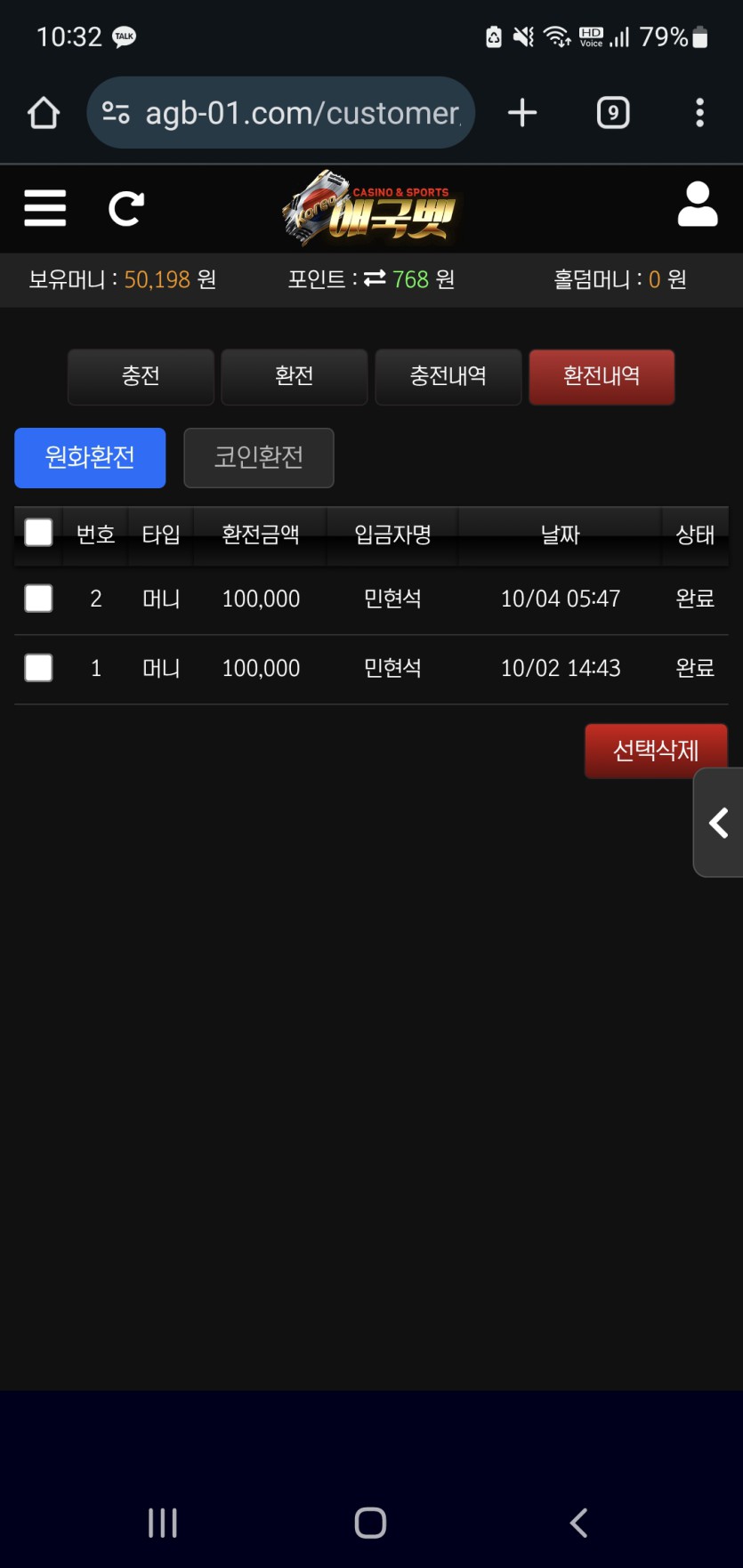
Task: Select the 환전내역 tab
Action: [602, 376]
